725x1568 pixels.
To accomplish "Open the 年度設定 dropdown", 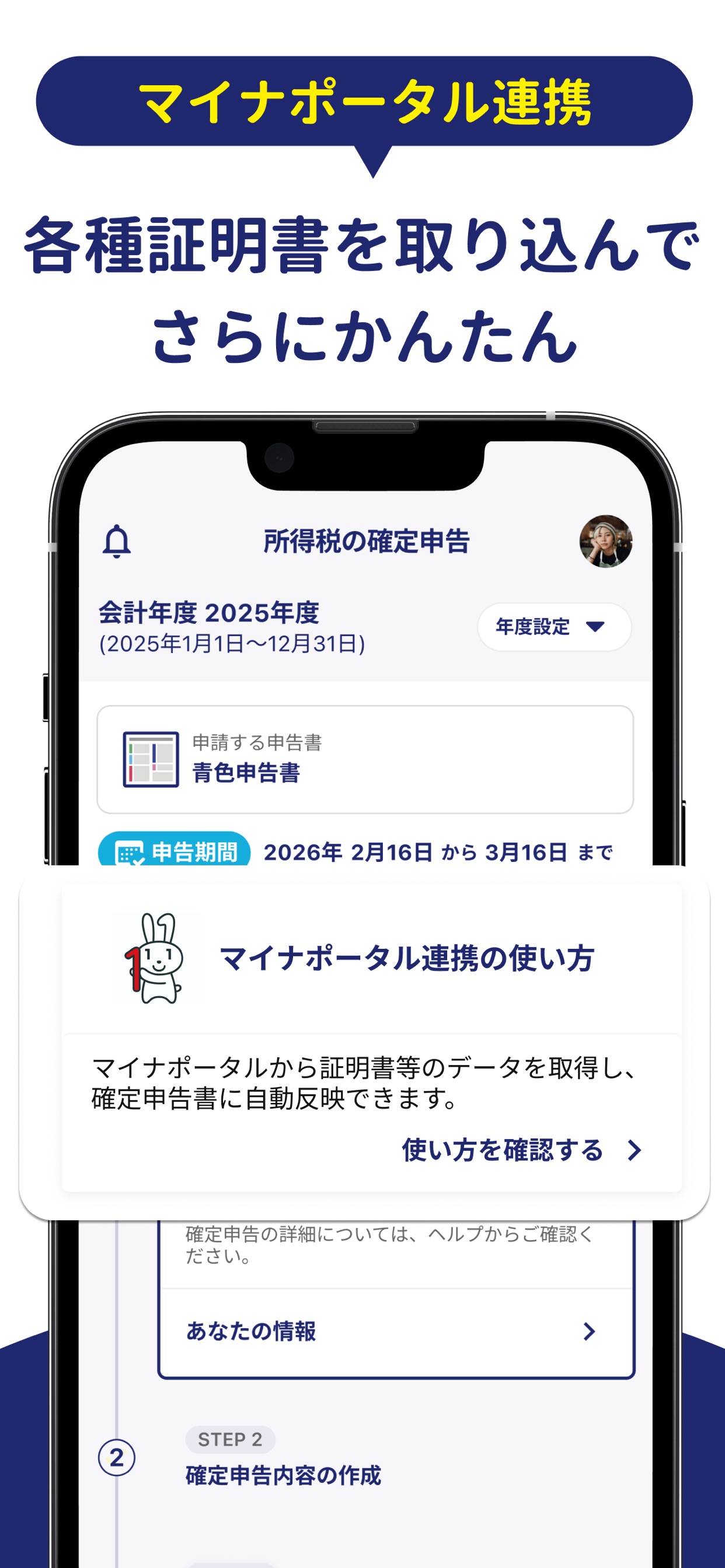I will tap(553, 627).
